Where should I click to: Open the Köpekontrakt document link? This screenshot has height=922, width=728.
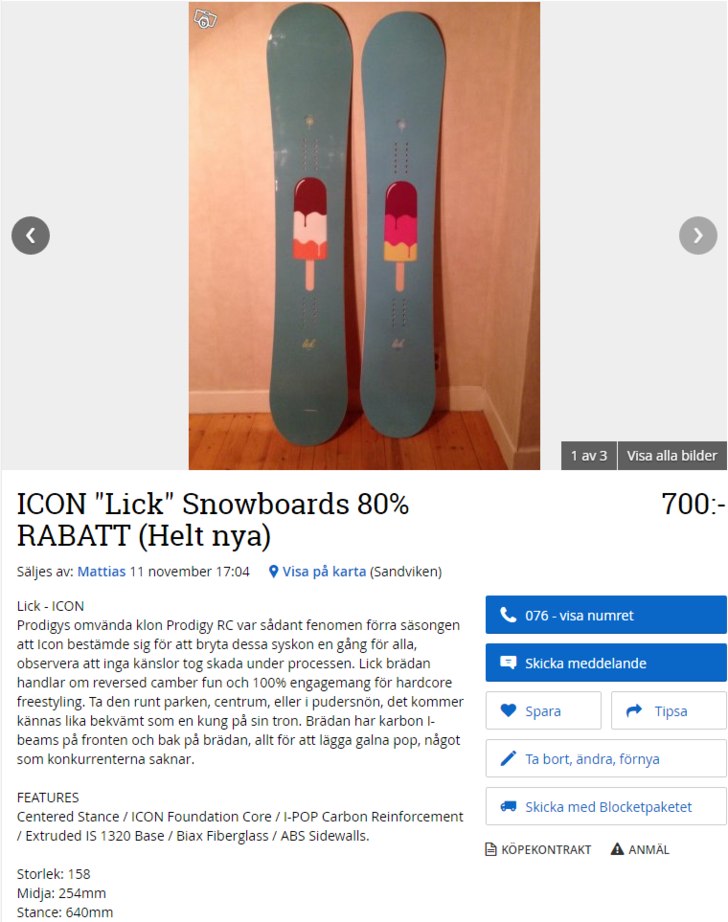click(x=538, y=850)
